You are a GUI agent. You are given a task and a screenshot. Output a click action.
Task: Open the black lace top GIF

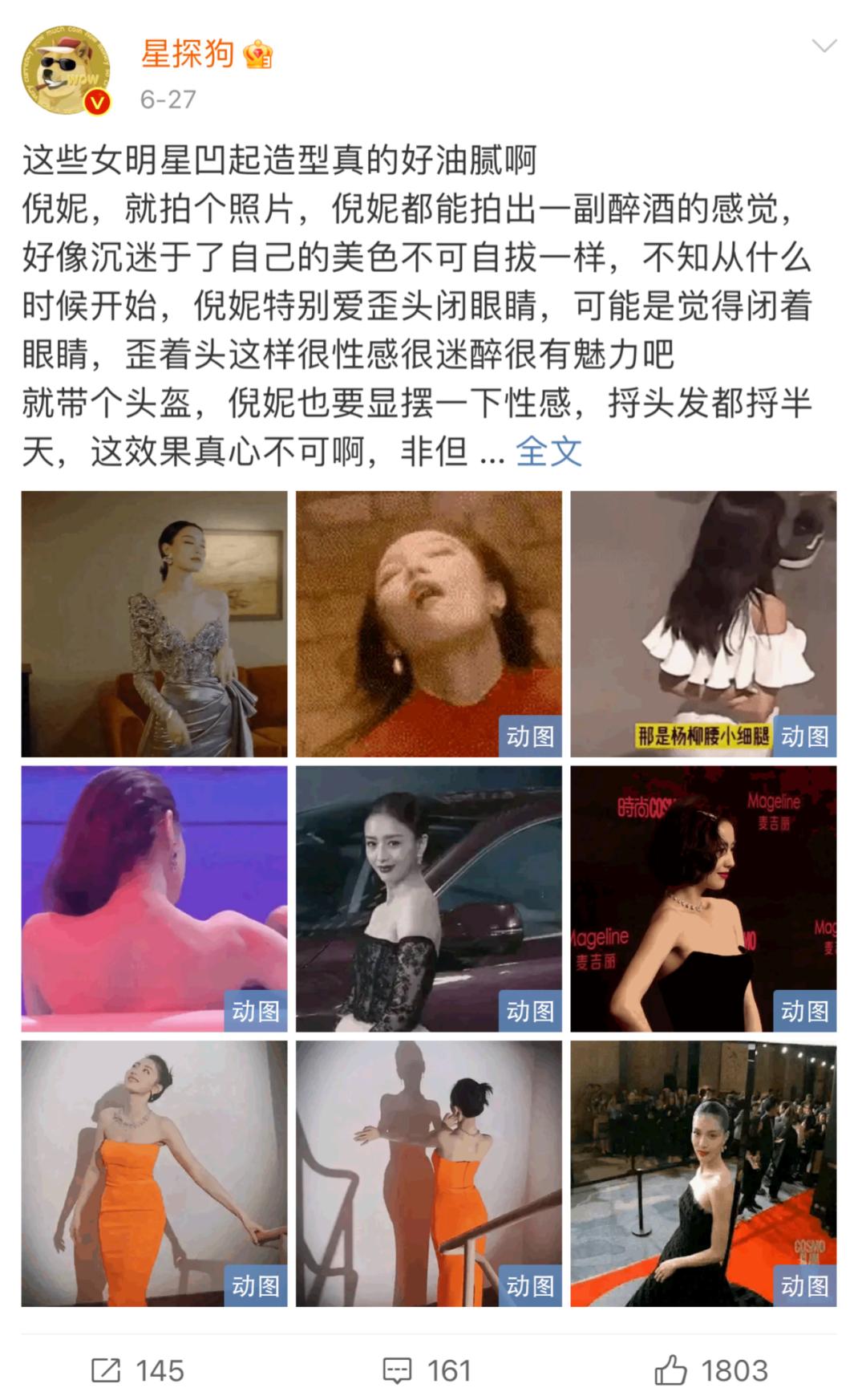[428, 899]
